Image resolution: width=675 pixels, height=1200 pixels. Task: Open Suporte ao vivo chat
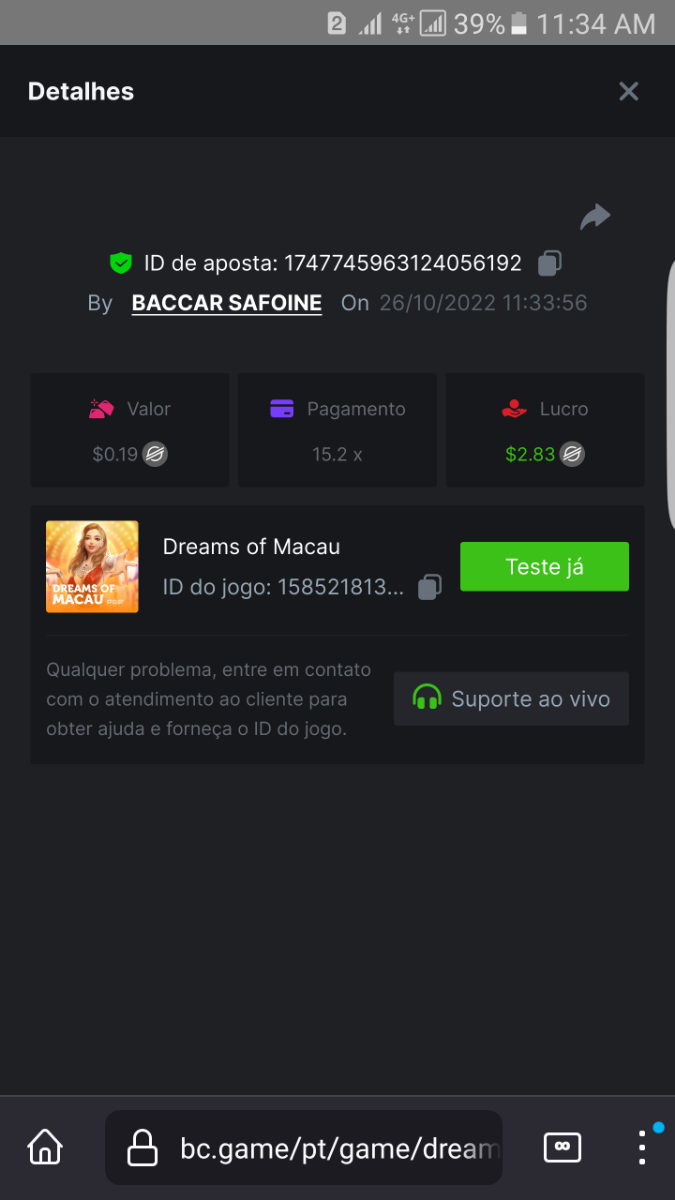[x=511, y=698]
